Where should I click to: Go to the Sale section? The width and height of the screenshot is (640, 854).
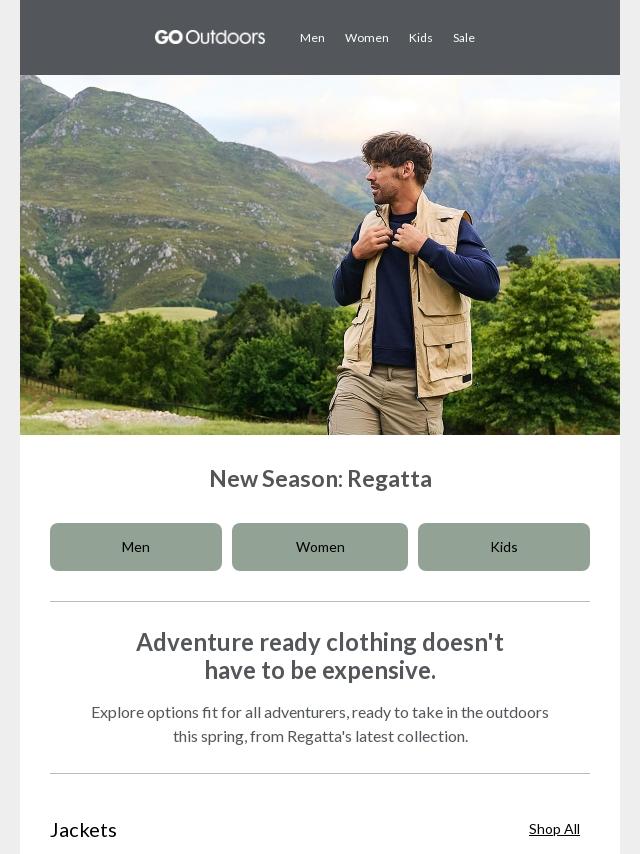[x=463, y=38]
